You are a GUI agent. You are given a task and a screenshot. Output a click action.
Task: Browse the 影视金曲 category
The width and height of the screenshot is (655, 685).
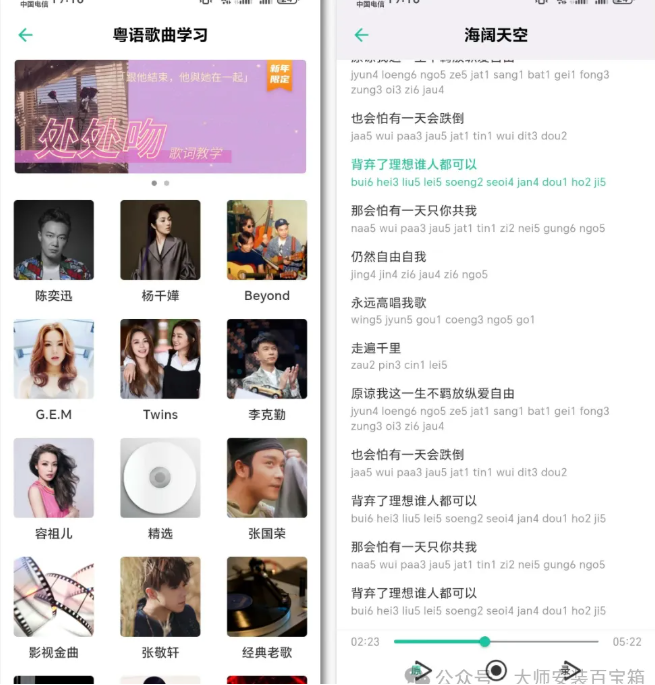[x=54, y=597]
